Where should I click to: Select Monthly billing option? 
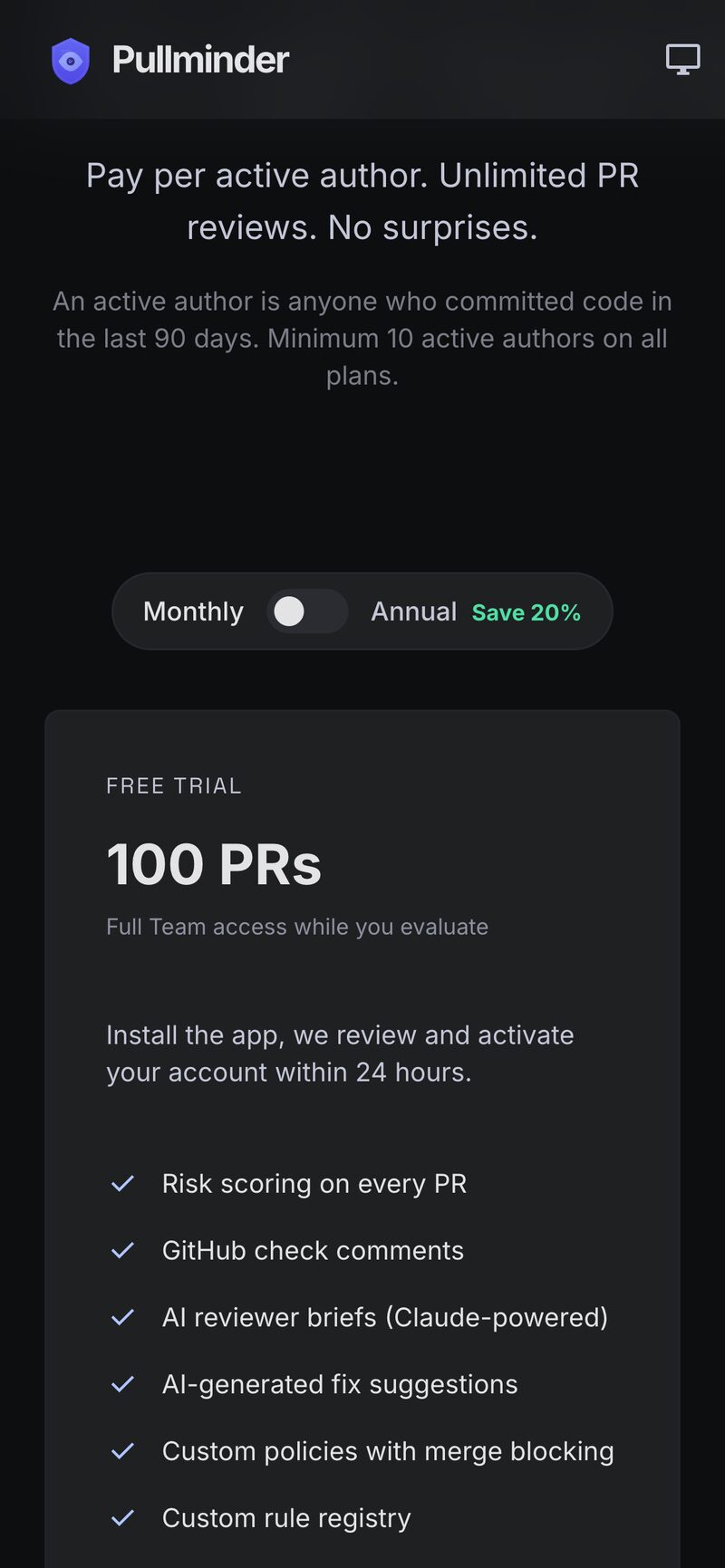pyautogui.click(x=193, y=611)
